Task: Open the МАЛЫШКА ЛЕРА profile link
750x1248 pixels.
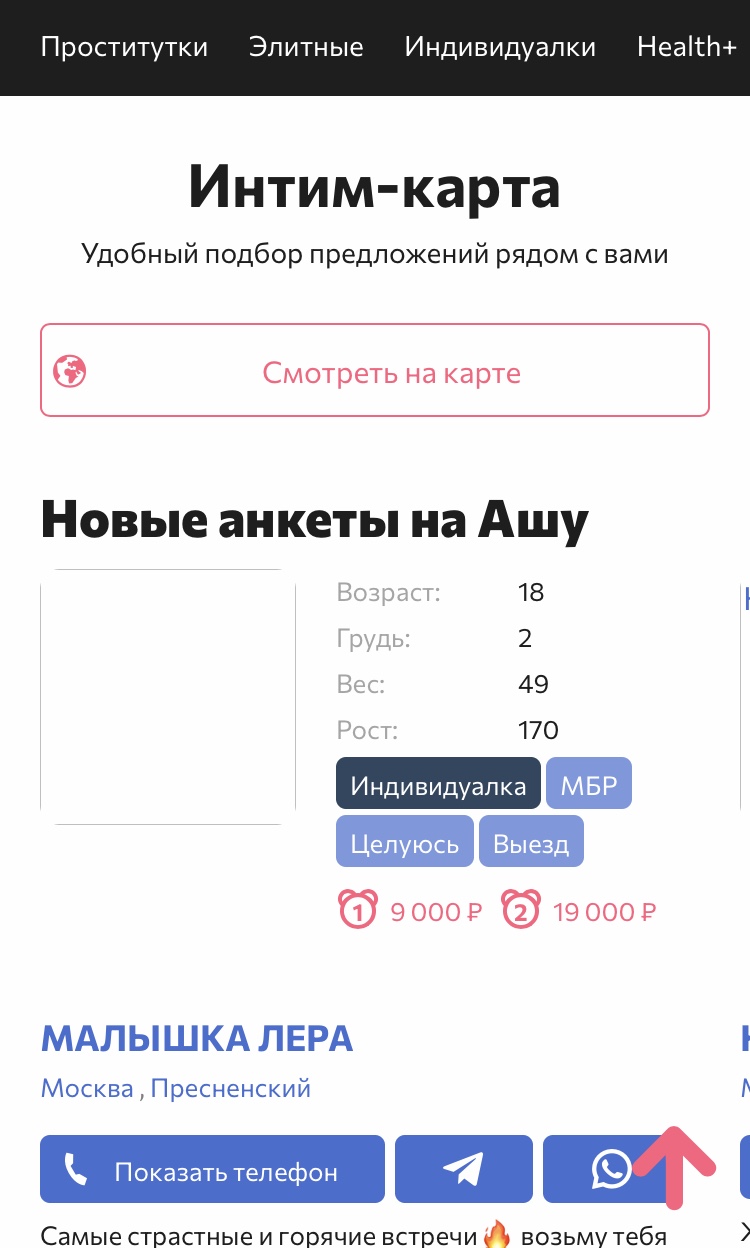Action: click(x=197, y=1039)
